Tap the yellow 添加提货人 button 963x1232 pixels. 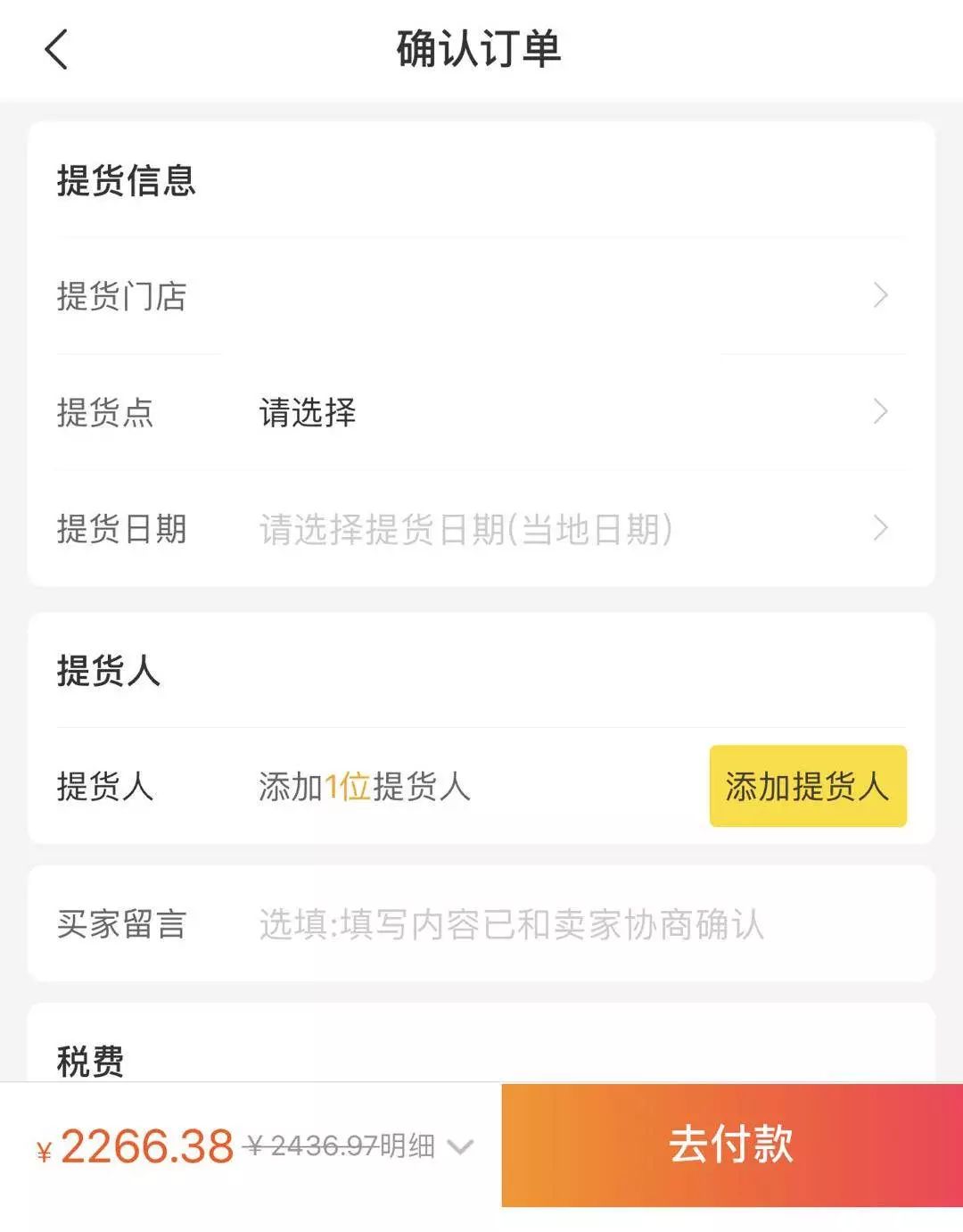tap(807, 788)
